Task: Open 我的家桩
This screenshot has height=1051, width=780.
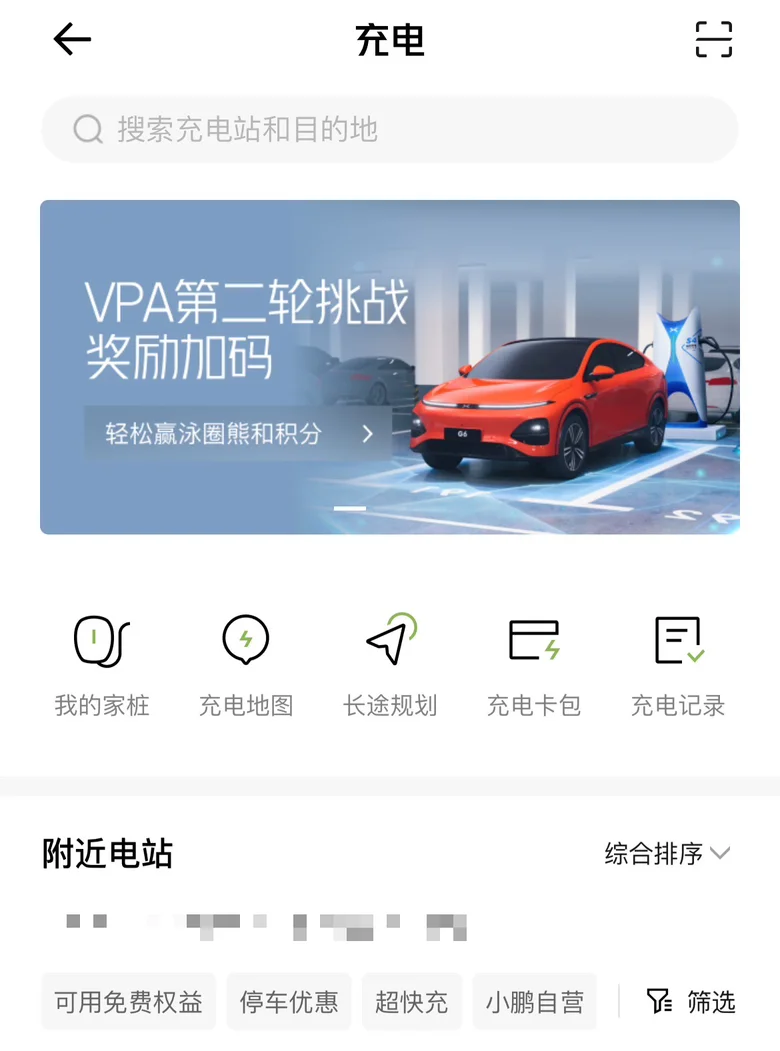Action: click(x=102, y=666)
